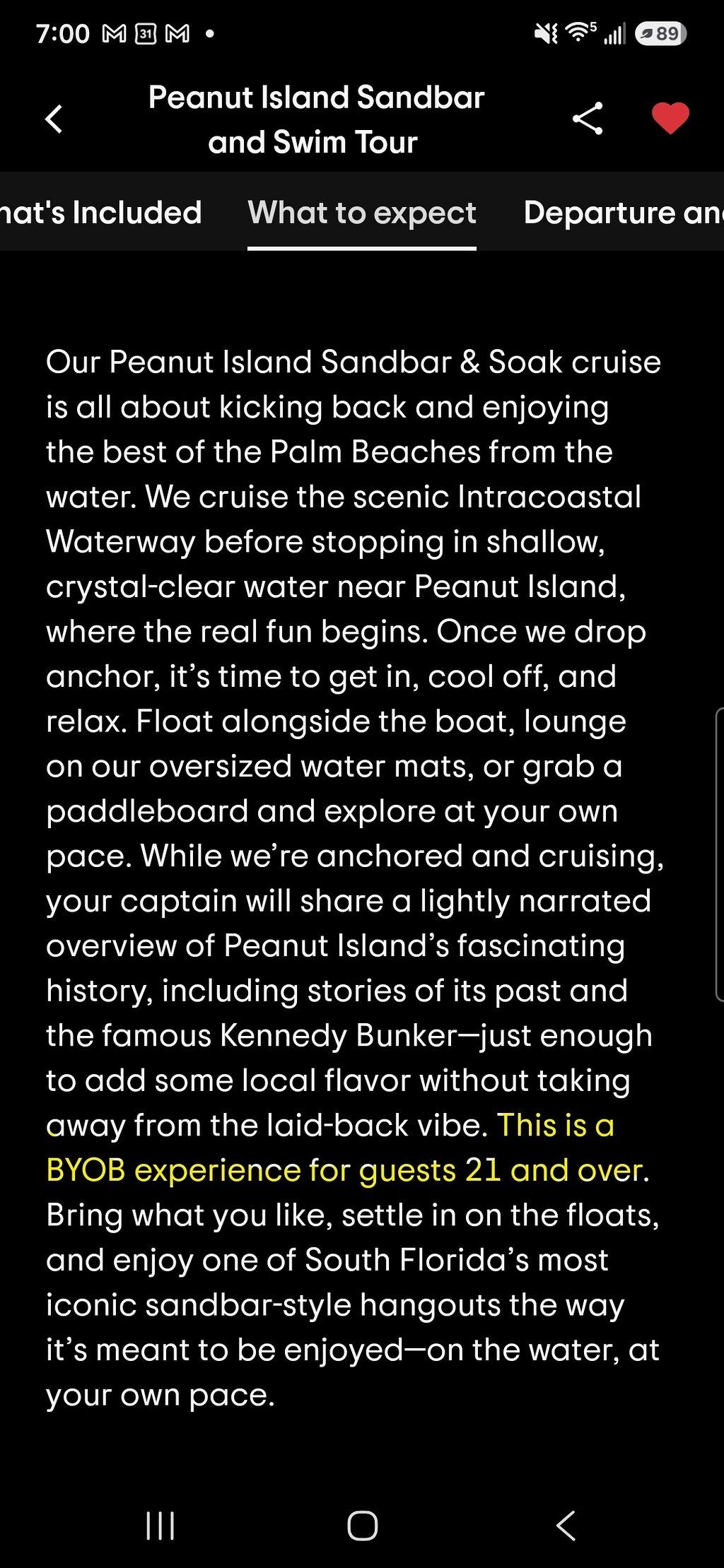The image size is (724, 1568).
Task: Tap the system home button
Action: pyautogui.click(x=363, y=1526)
